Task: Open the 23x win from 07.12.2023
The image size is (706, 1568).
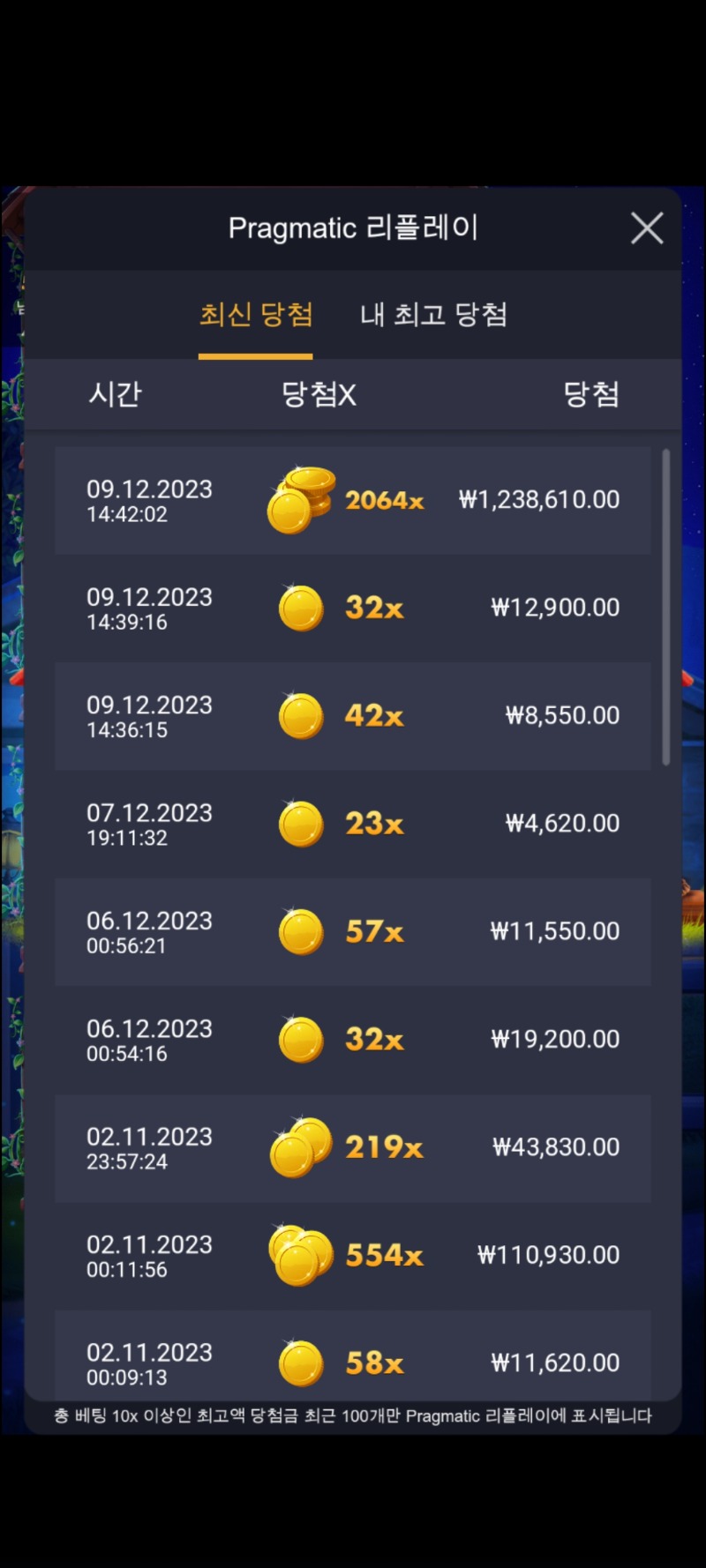Action: point(353,824)
